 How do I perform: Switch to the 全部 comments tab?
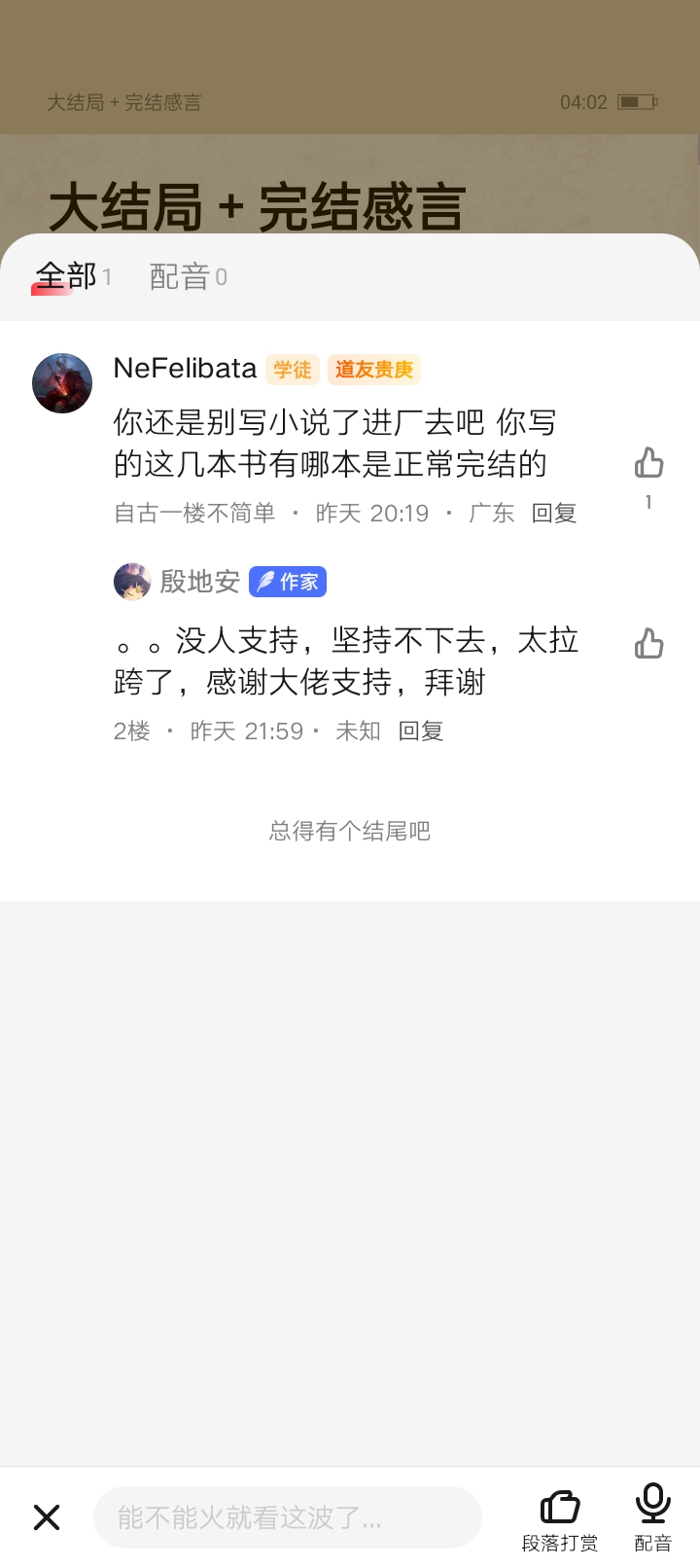click(67, 277)
